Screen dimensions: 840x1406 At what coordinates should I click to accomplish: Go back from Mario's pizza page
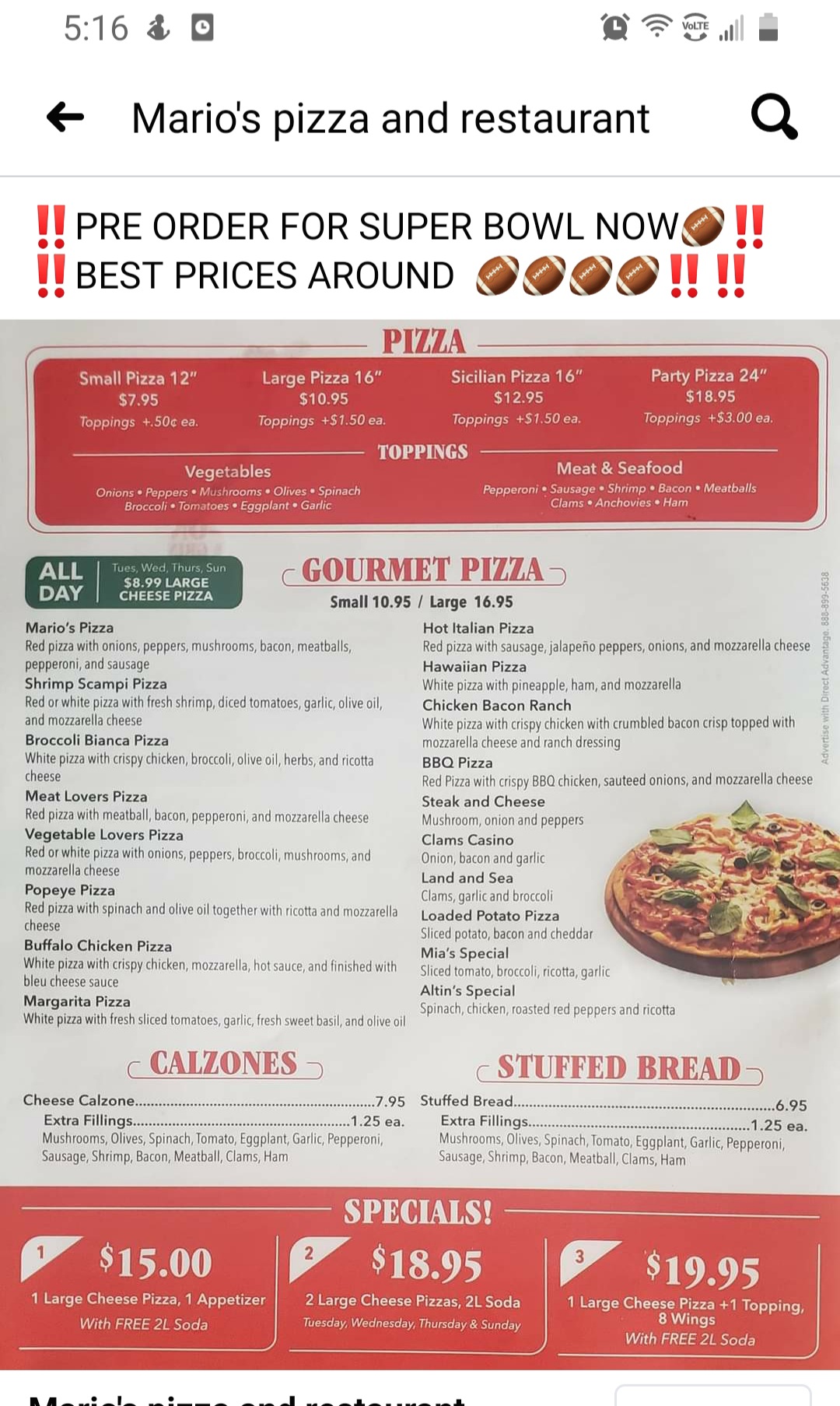(x=65, y=117)
